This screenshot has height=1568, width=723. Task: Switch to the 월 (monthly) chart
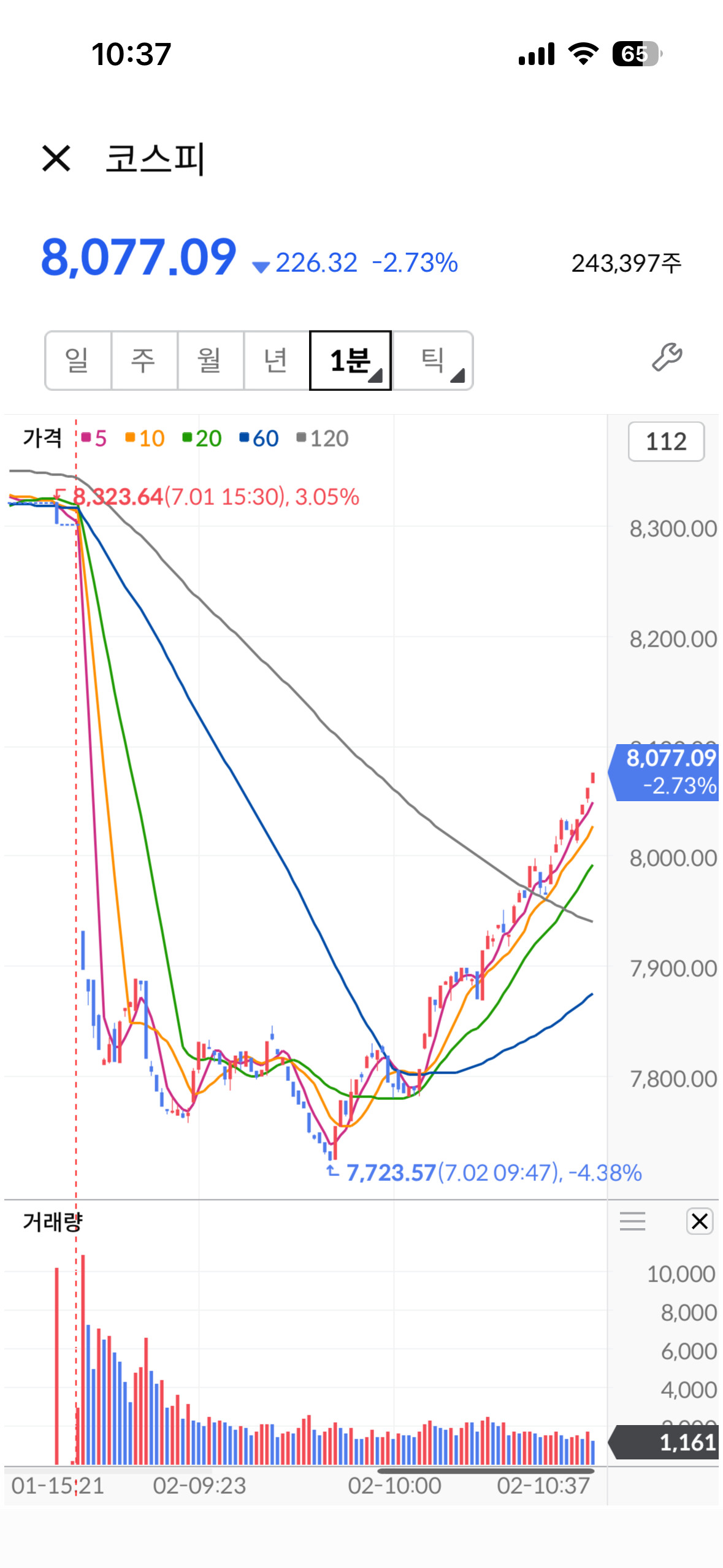(x=210, y=360)
